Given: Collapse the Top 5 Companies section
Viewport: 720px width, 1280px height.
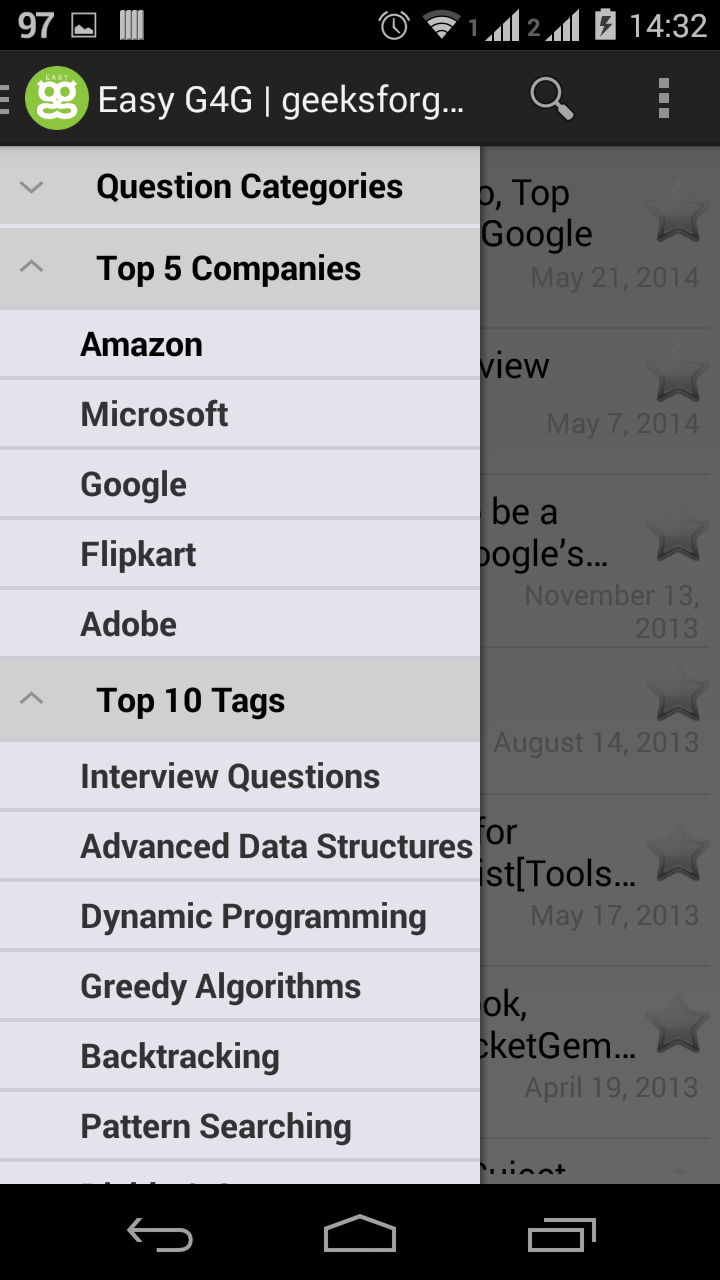Looking at the screenshot, I should [x=240, y=267].
